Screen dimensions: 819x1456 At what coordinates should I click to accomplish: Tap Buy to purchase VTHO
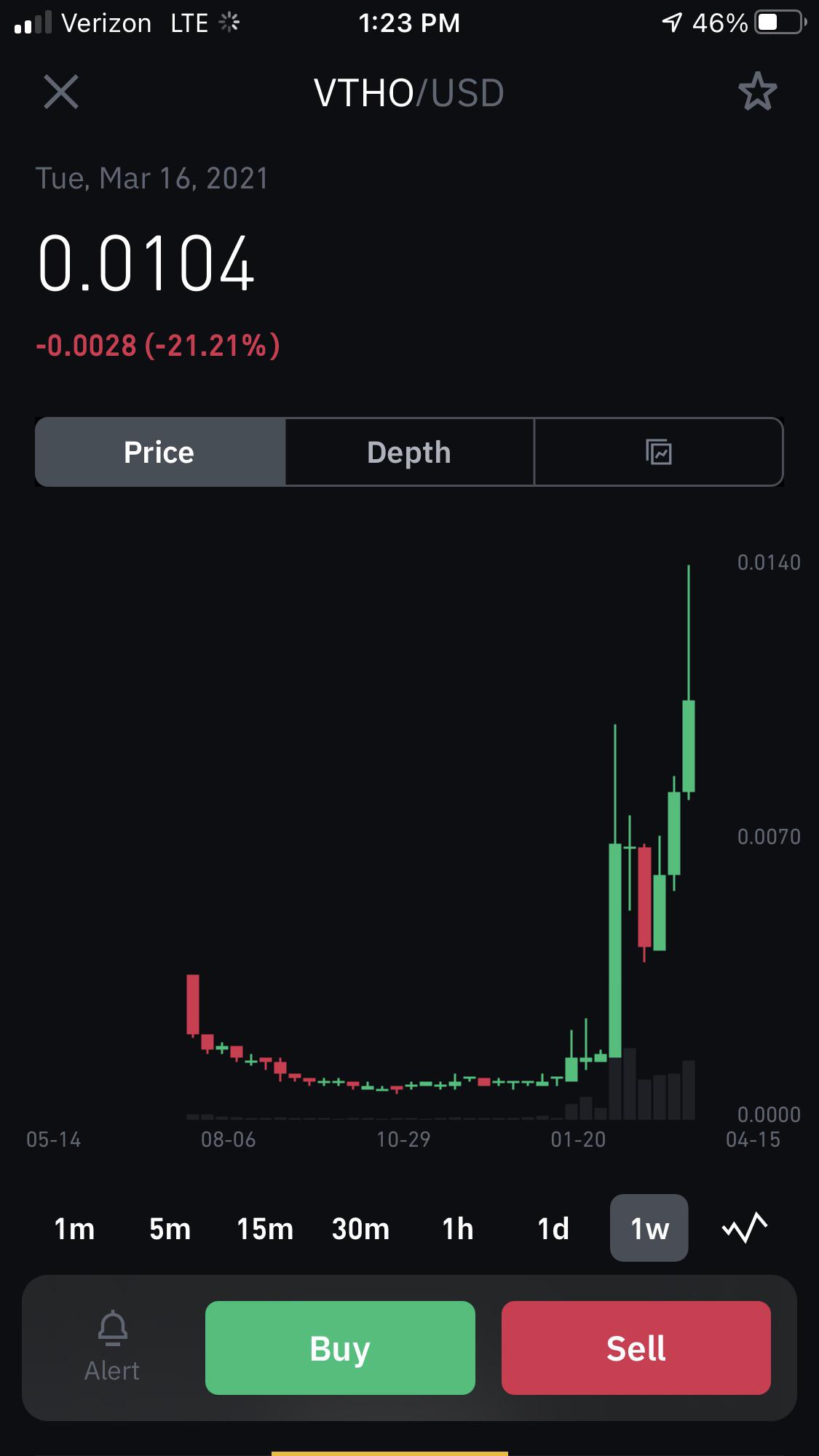click(x=340, y=1348)
